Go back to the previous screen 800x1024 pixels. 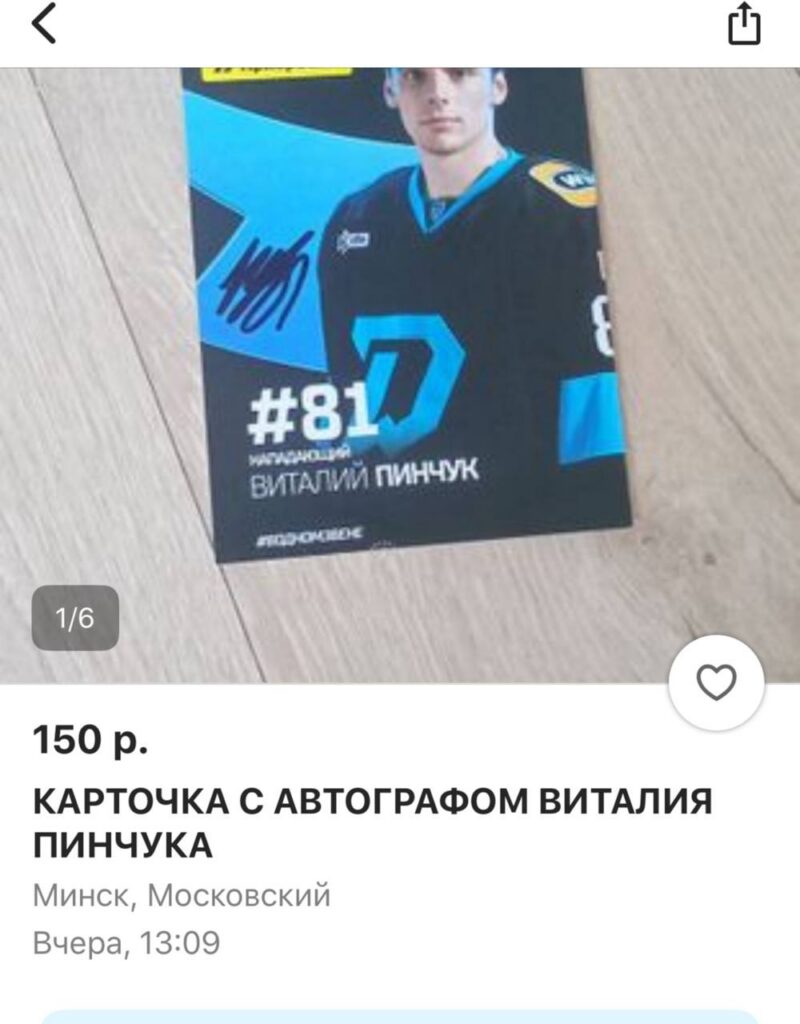pyautogui.click(x=45, y=25)
